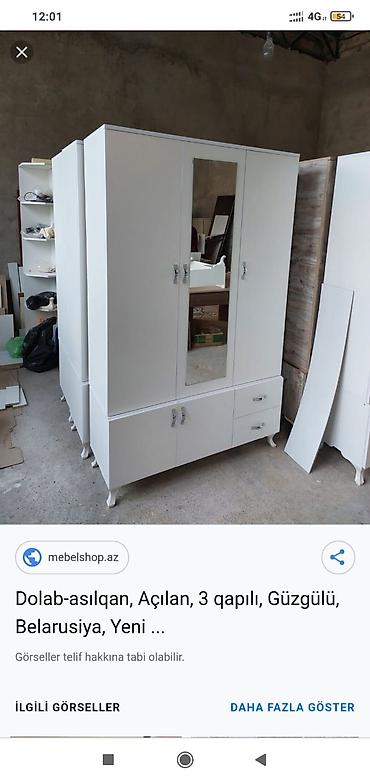Image resolution: width=370 pixels, height=782 pixels.
Task: Go back with the system back button
Action: 260,760
